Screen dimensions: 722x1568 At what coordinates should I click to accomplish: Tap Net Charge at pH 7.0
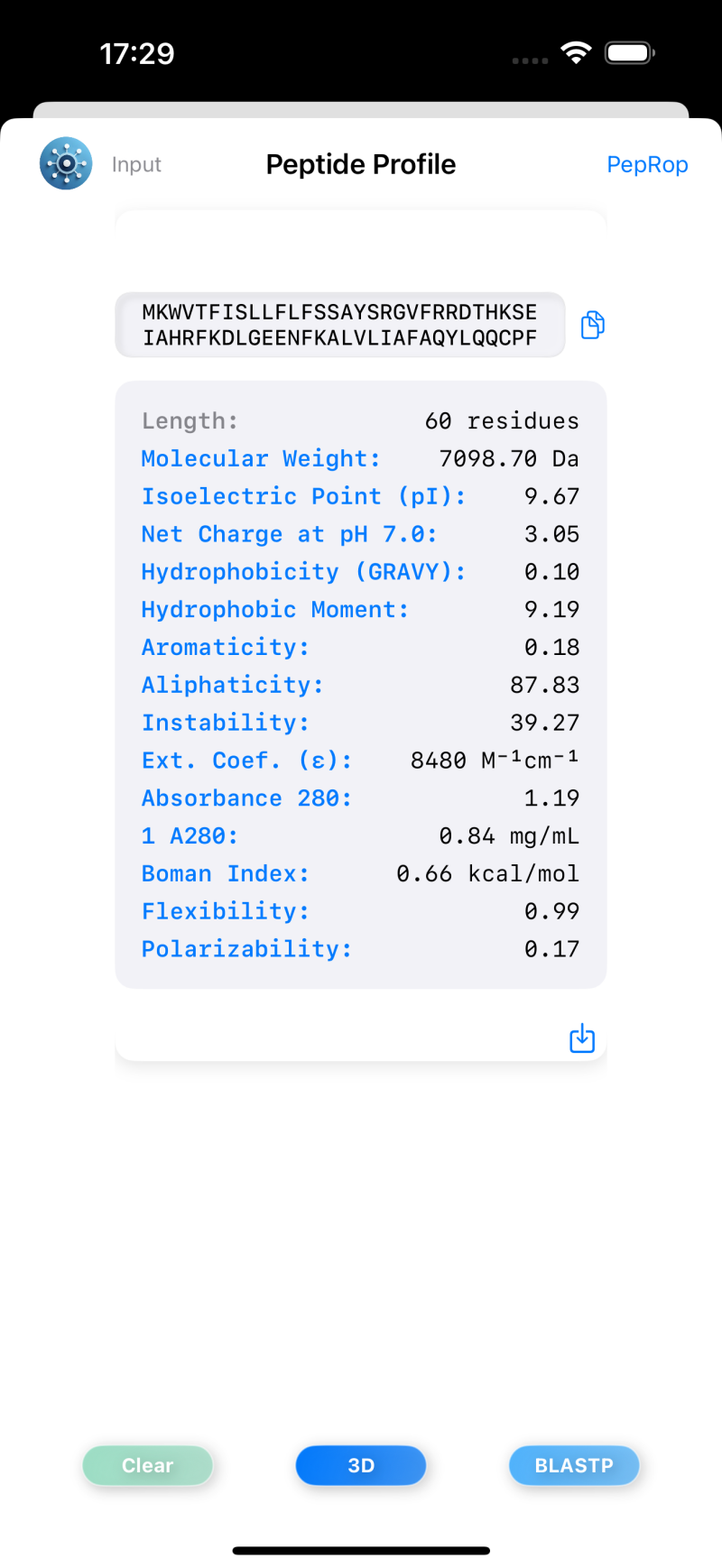click(289, 535)
